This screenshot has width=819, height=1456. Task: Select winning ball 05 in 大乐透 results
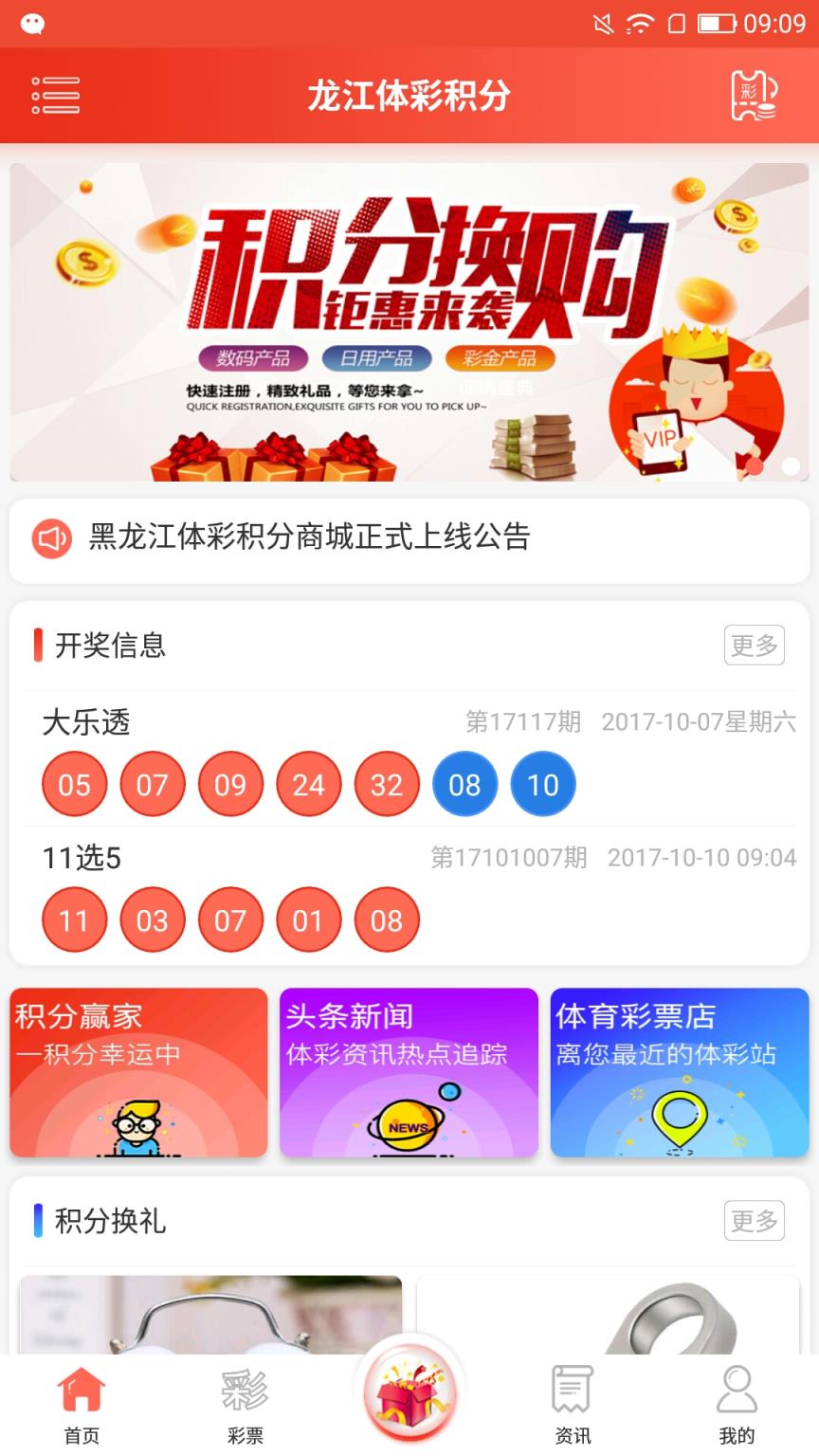point(74,784)
